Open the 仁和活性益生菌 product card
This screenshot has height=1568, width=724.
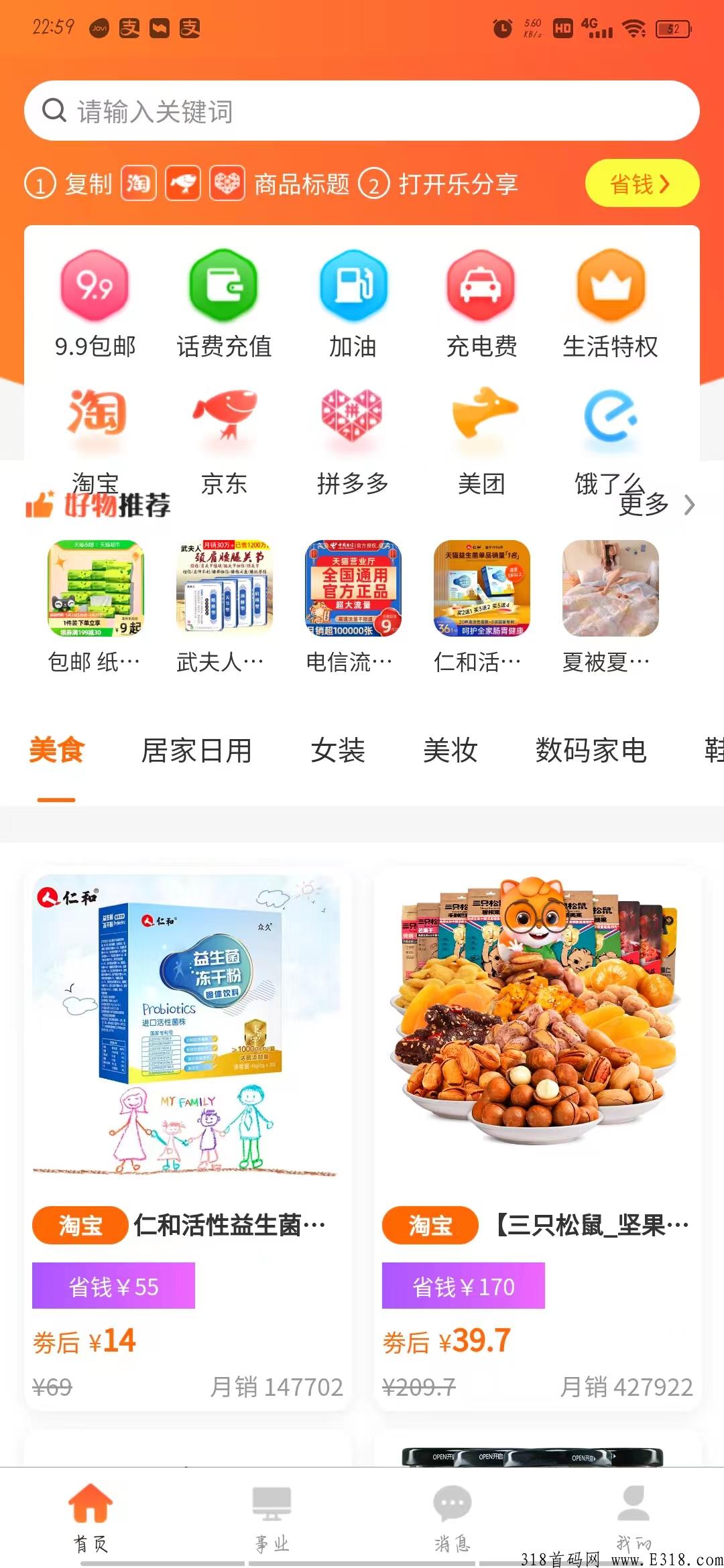point(188,1139)
